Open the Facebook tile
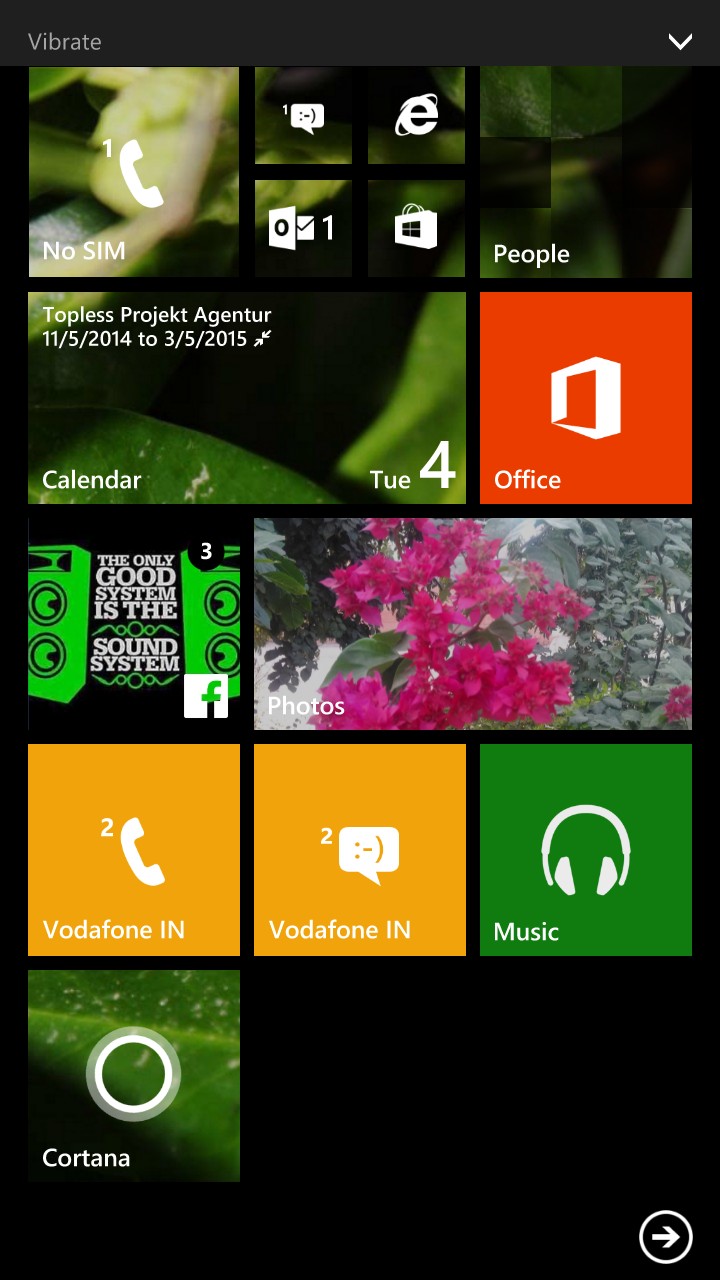The image size is (720, 1280). point(134,624)
